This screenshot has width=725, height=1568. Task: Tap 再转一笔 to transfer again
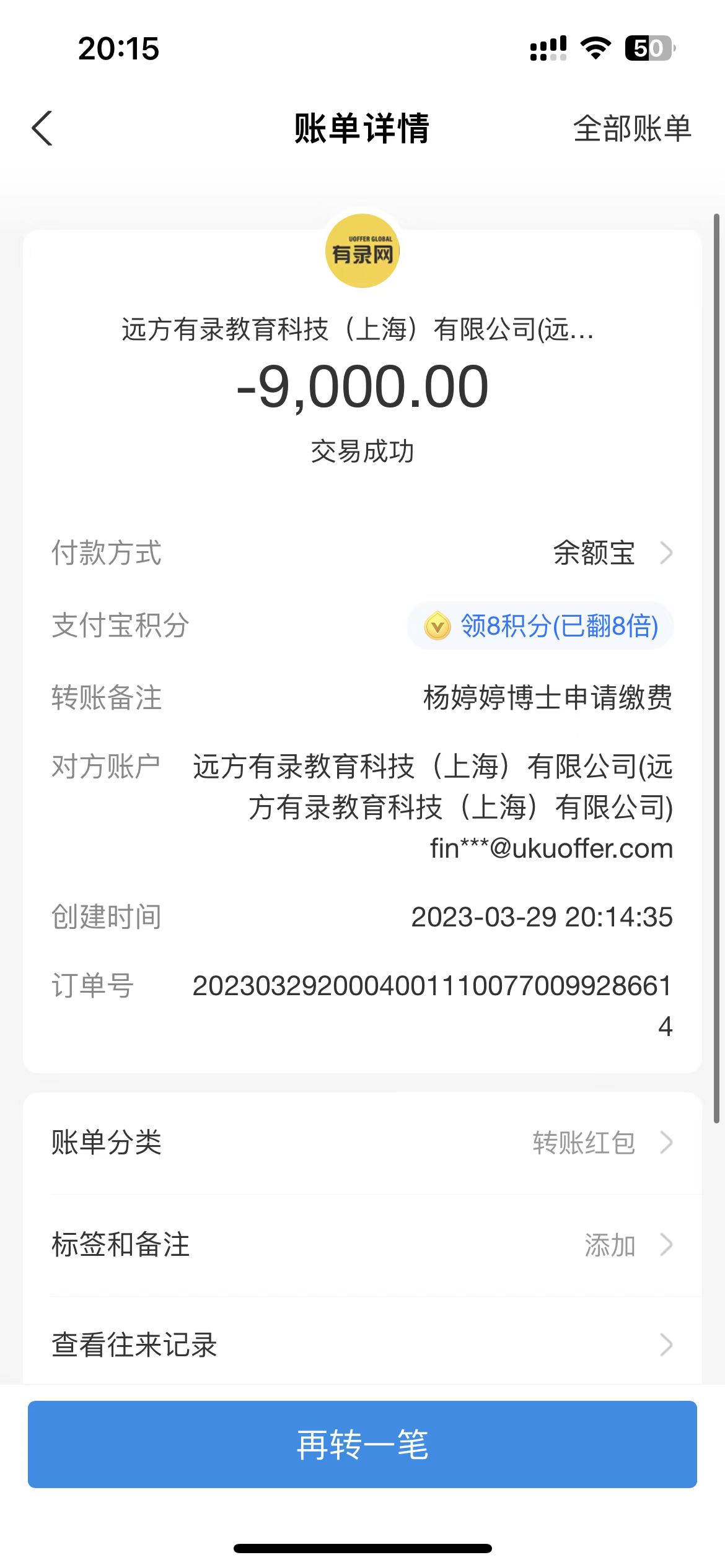pyautogui.click(x=362, y=1444)
